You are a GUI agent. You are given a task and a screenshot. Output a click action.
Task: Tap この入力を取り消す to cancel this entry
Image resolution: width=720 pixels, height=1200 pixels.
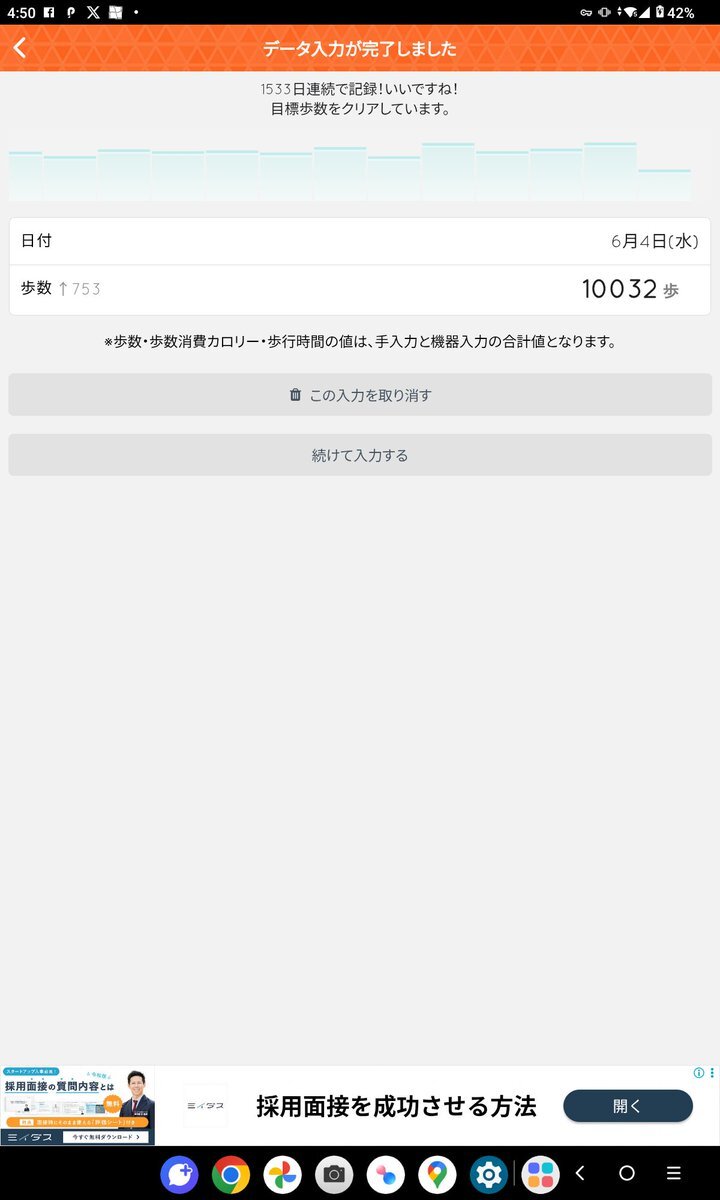360,395
